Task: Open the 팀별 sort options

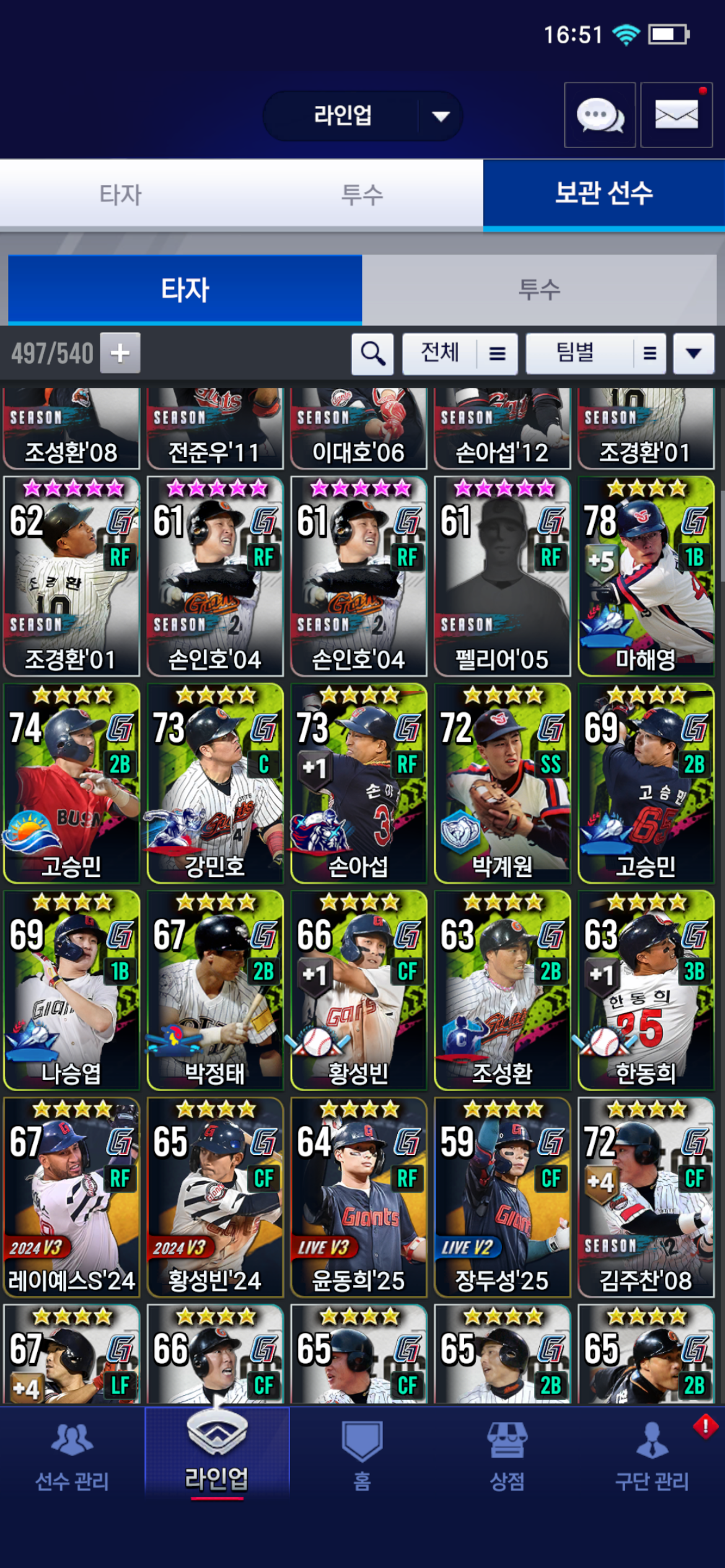Action: (595, 354)
